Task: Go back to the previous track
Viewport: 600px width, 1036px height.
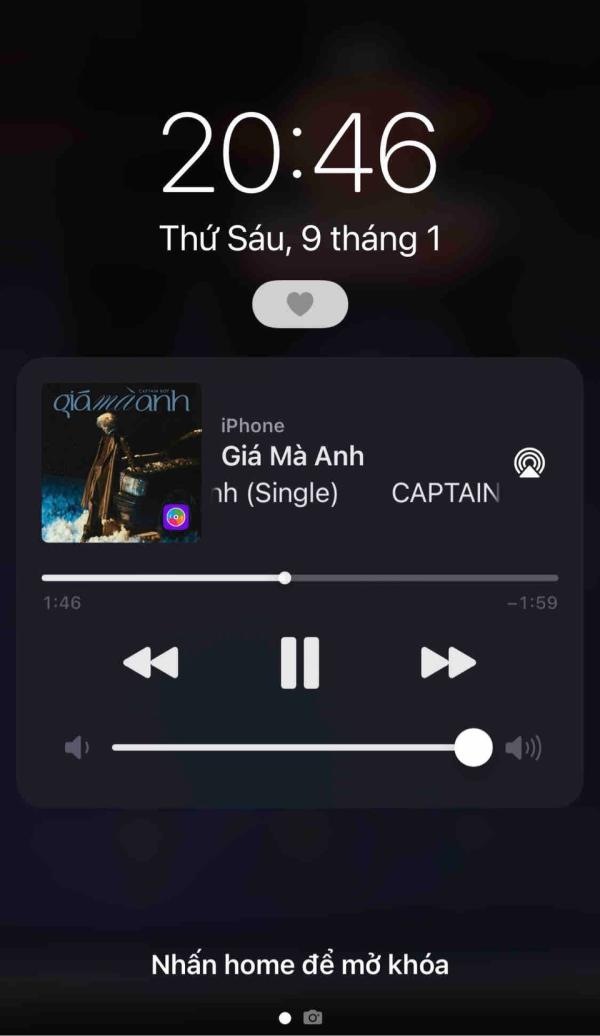Action: 151,662
